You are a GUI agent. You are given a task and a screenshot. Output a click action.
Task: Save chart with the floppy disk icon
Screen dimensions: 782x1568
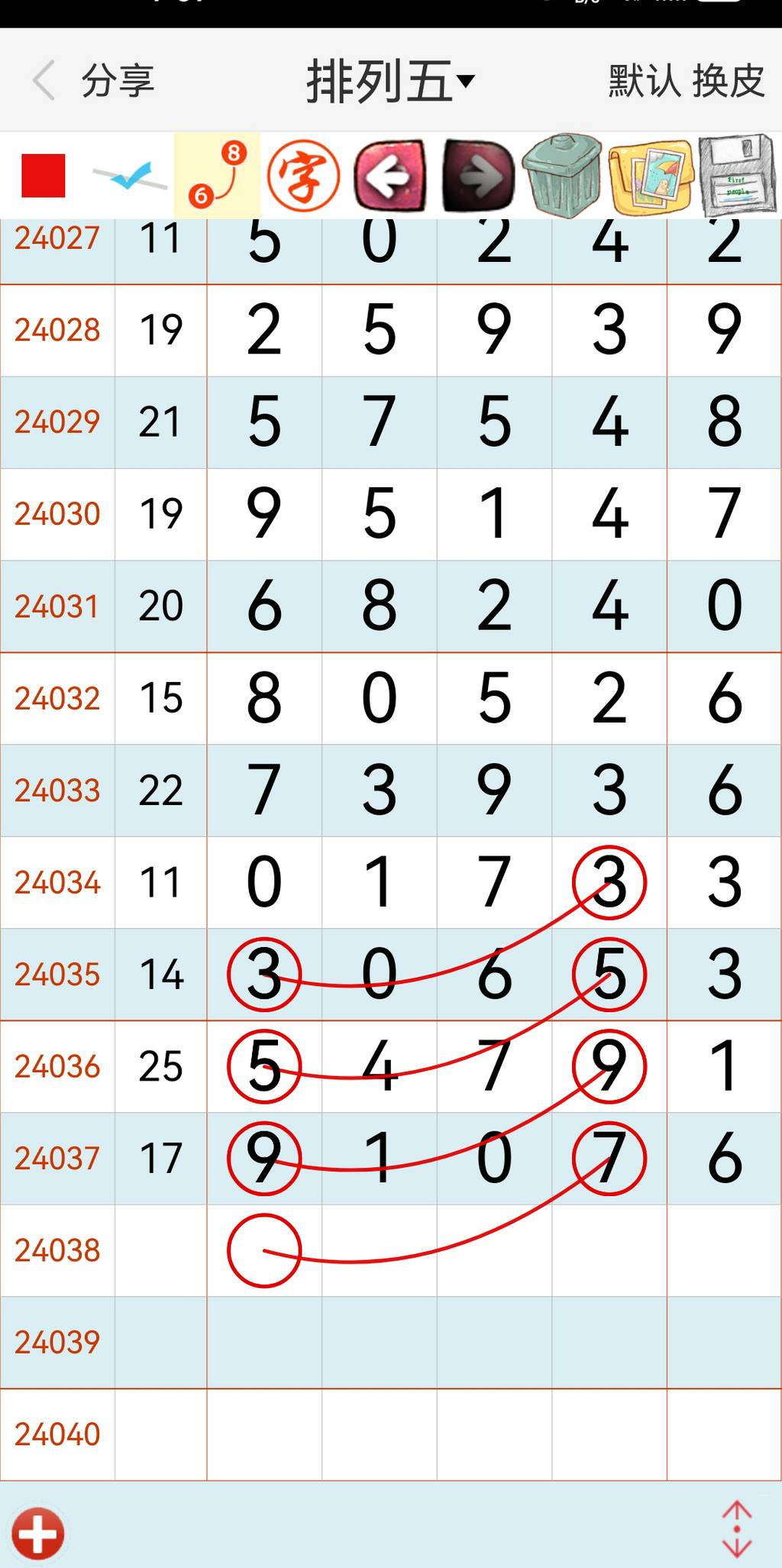[735, 174]
